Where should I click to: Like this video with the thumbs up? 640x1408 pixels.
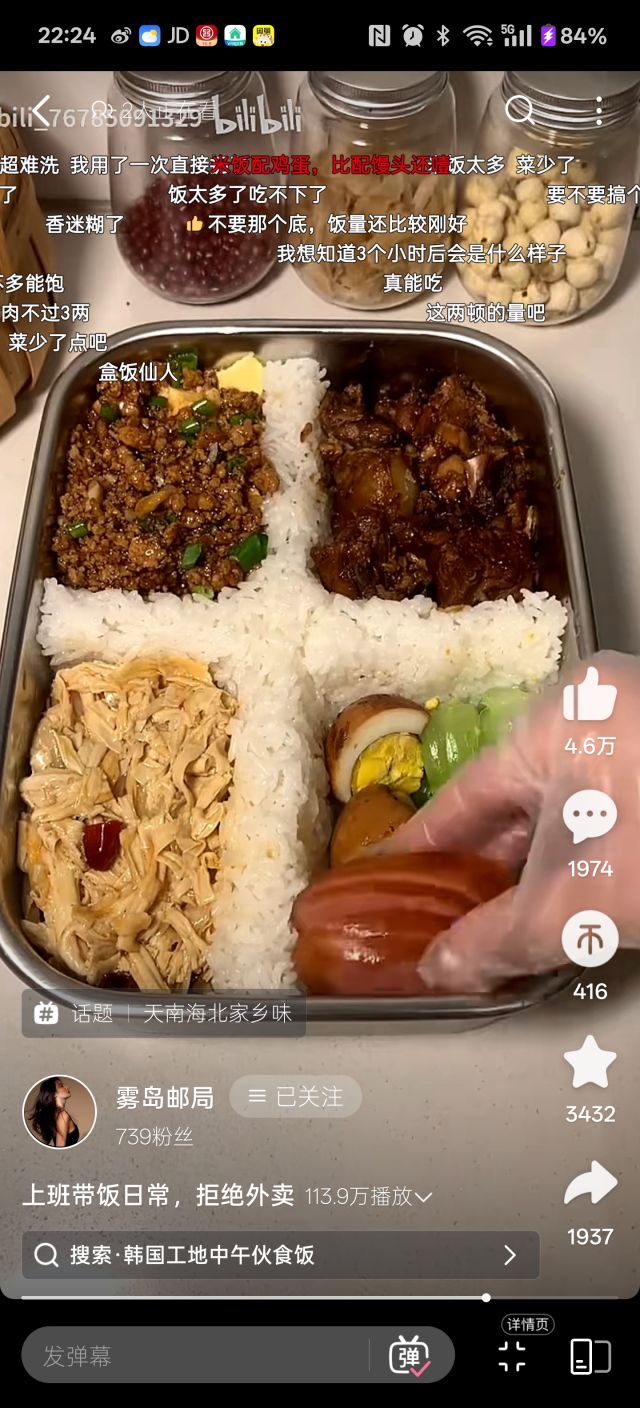[x=589, y=697]
